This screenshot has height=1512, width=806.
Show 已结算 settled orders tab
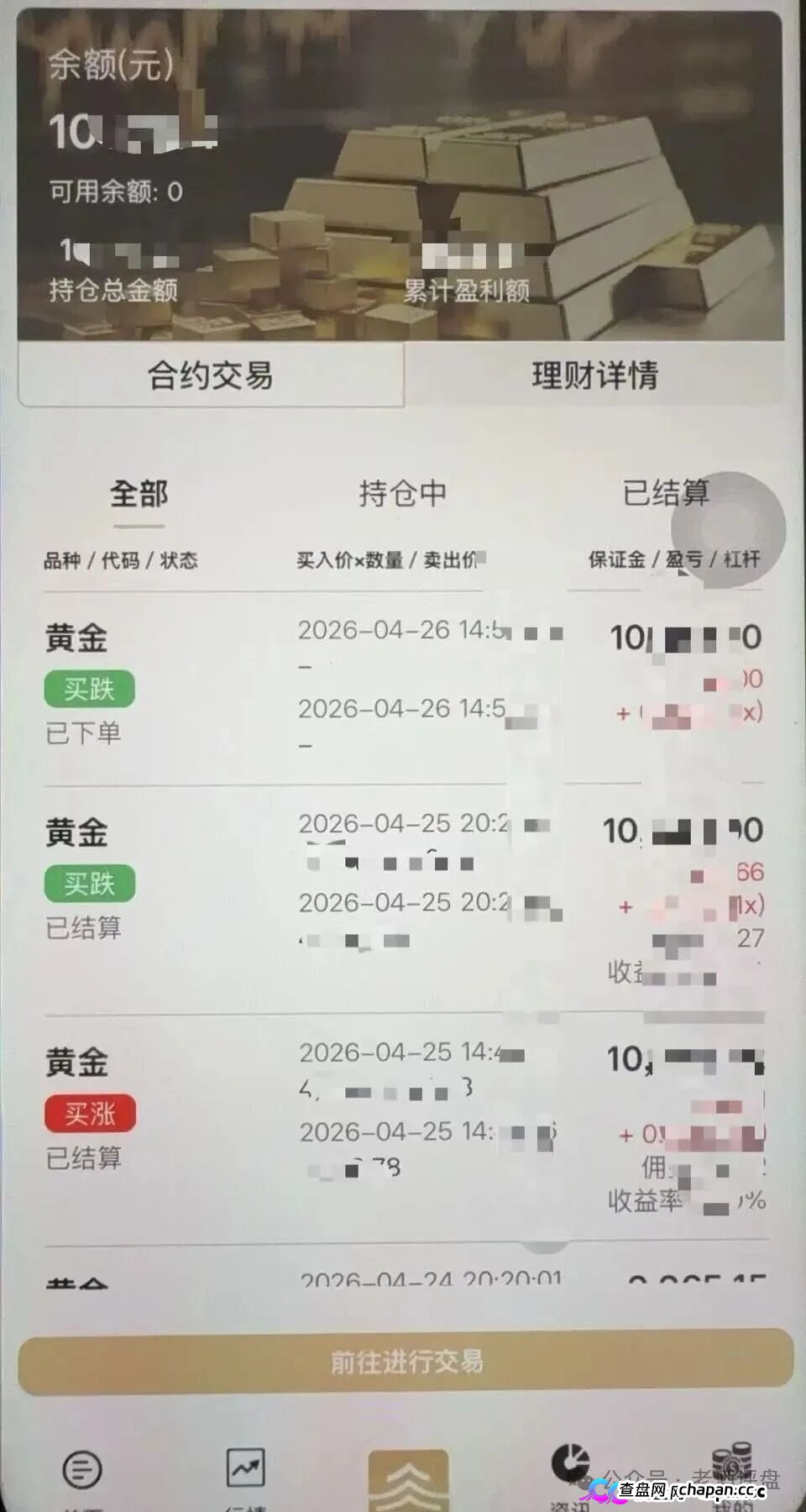point(665,493)
